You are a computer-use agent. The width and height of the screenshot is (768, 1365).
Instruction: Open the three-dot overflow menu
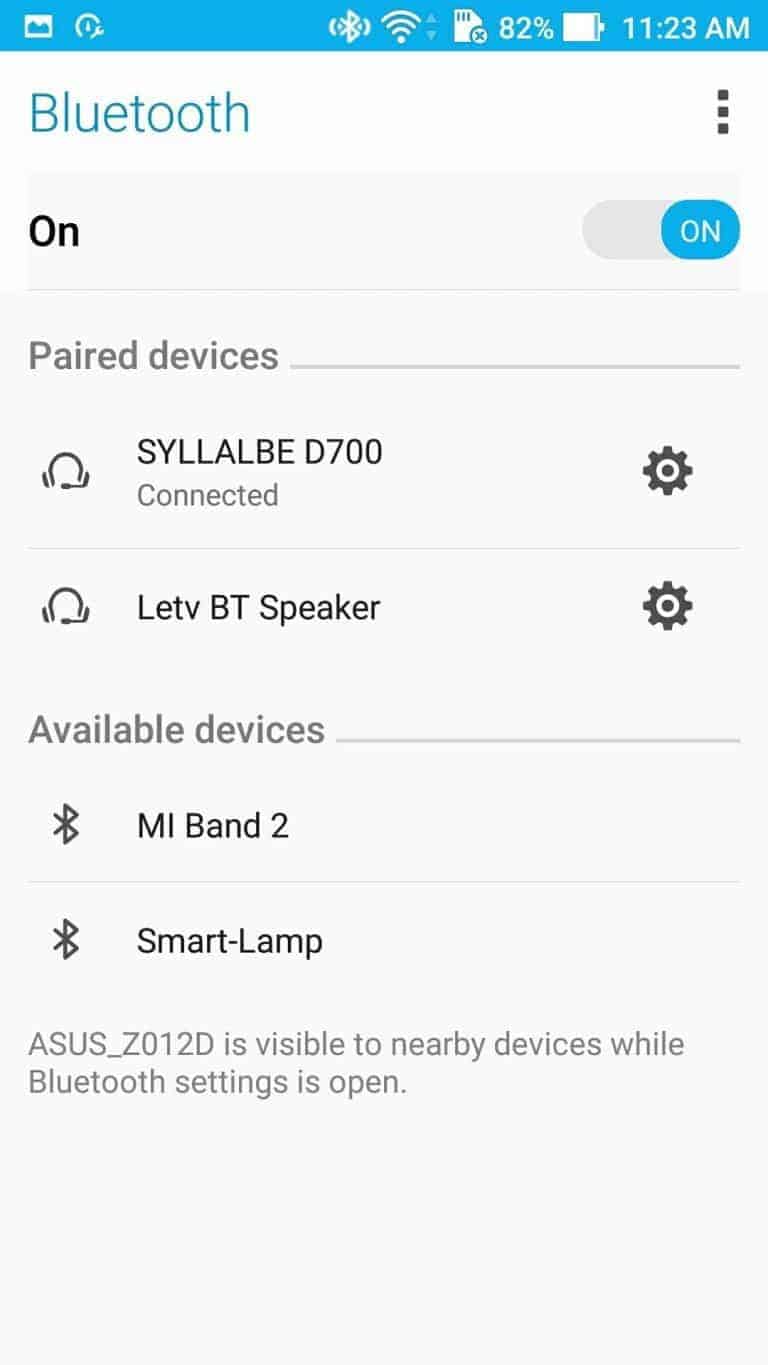[x=722, y=112]
